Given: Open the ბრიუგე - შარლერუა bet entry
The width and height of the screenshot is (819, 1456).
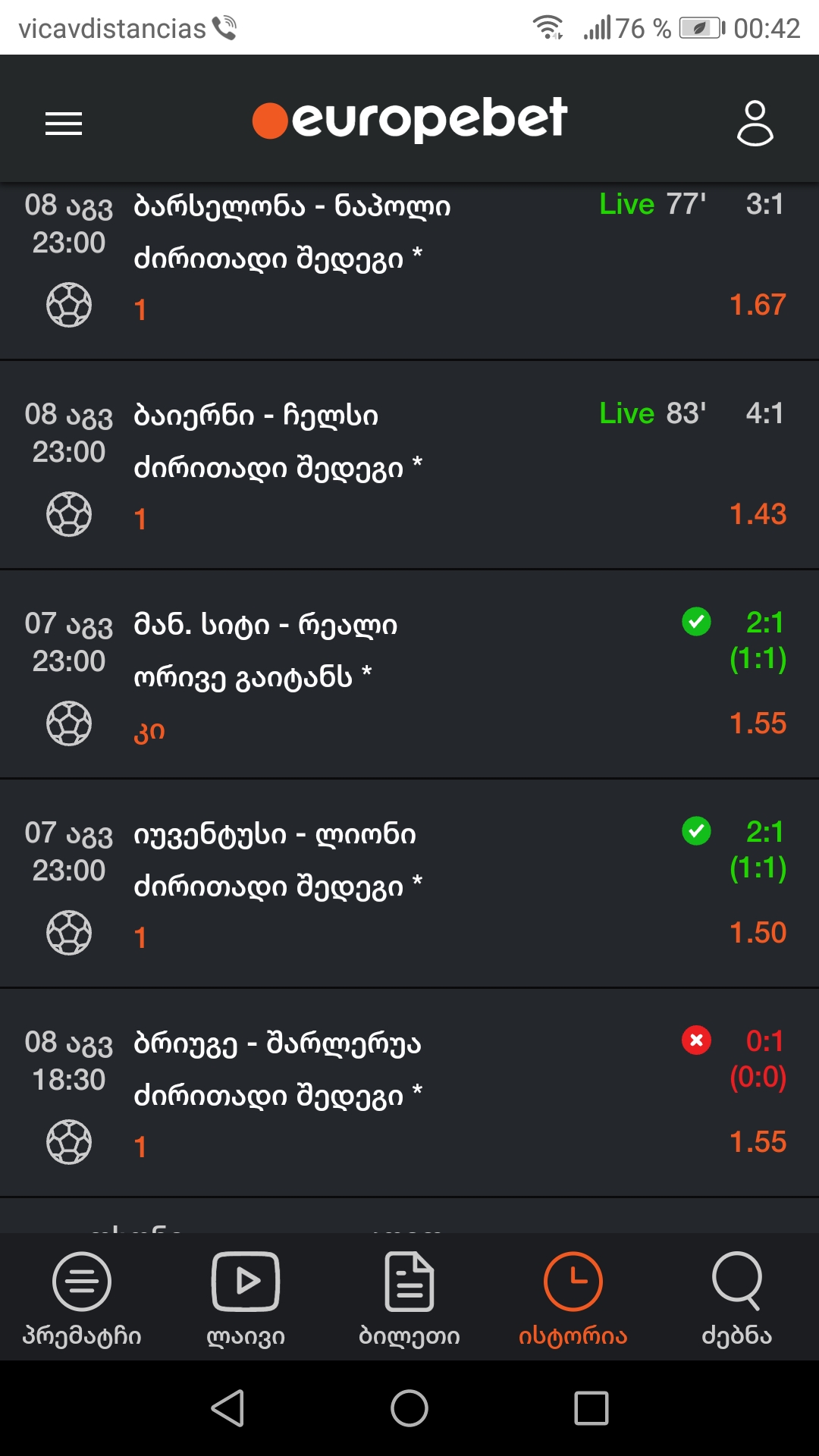Looking at the screenshot, I should [409, 1094].
